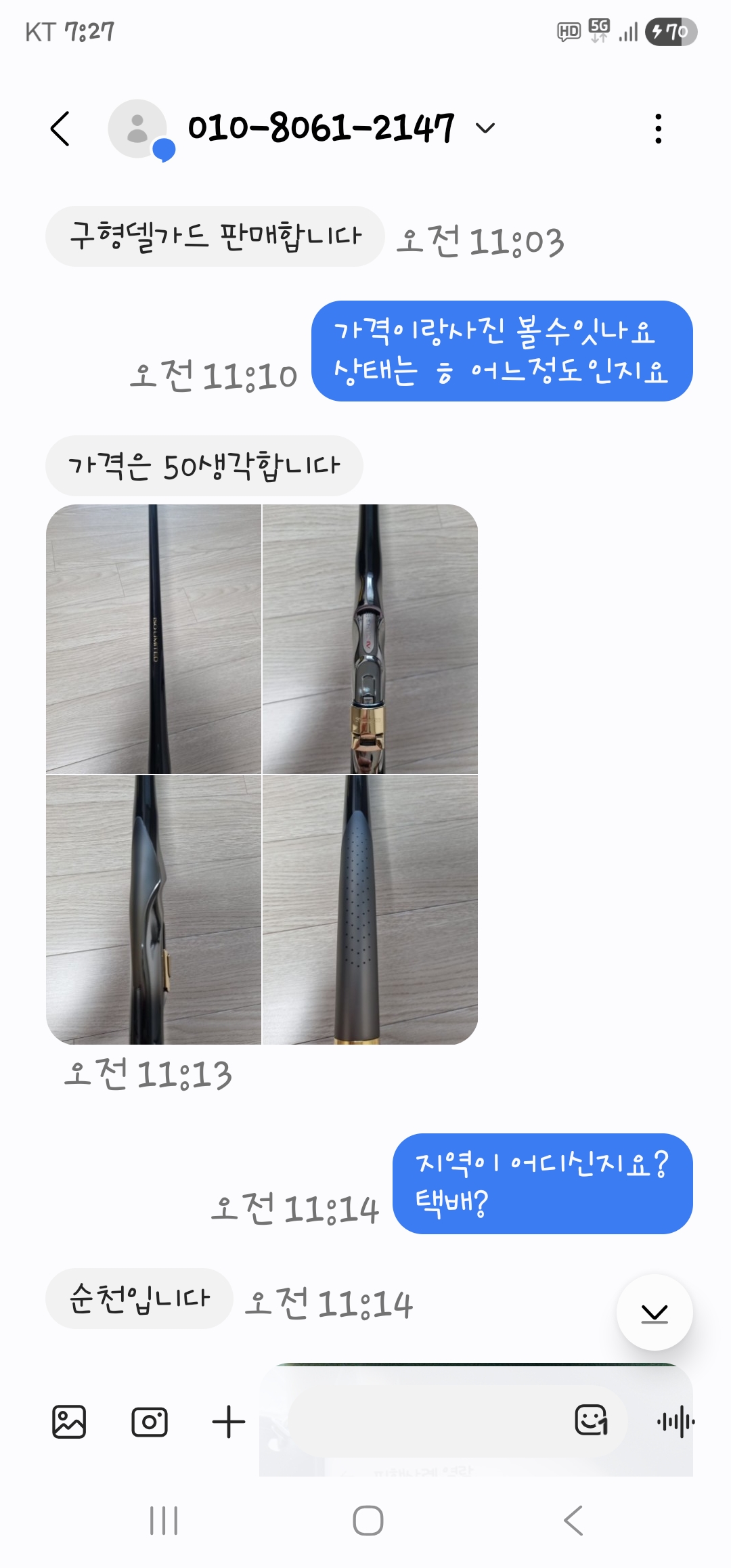The height and width of the screenshot is (1568, 731).
Task: Focus the message input field
Action: 426,1421
